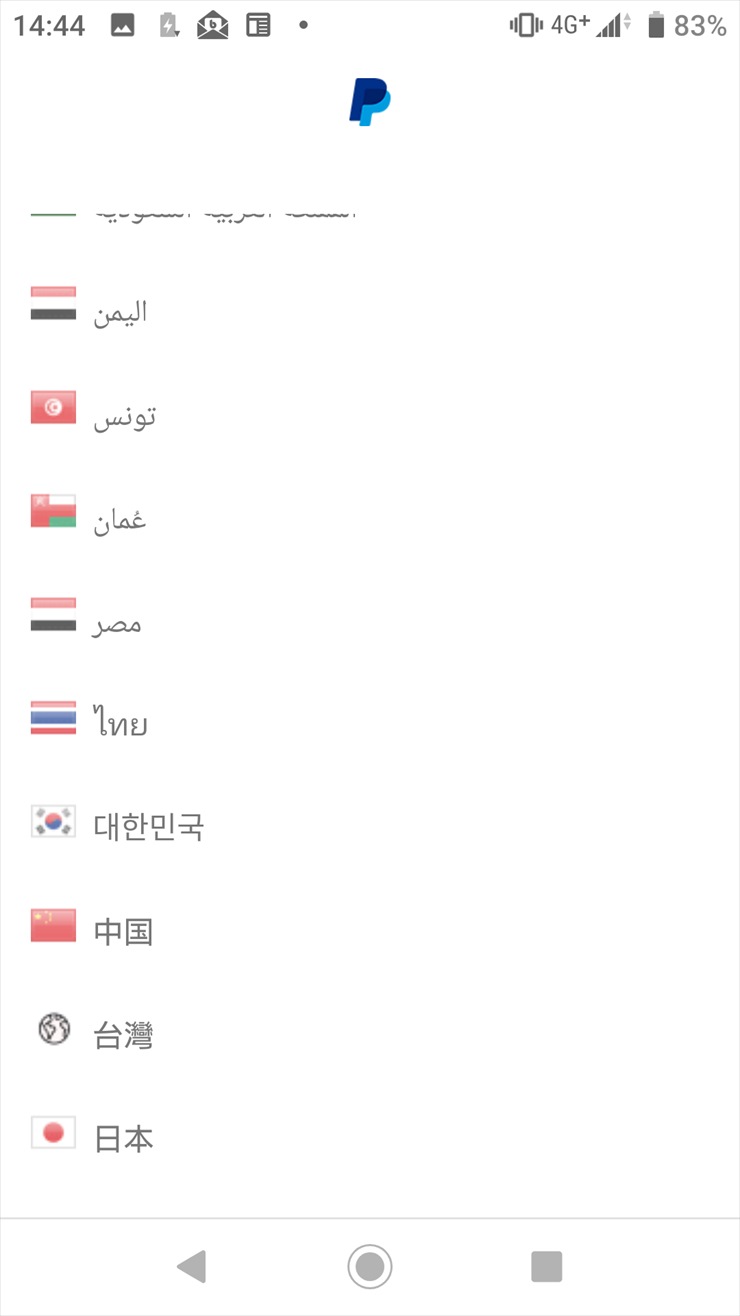The width and height of the screenshot is (740, 1316).
Task: Choose Tunisia (تونس) as country
Action: pyautogui.click(x=125, y=416)
